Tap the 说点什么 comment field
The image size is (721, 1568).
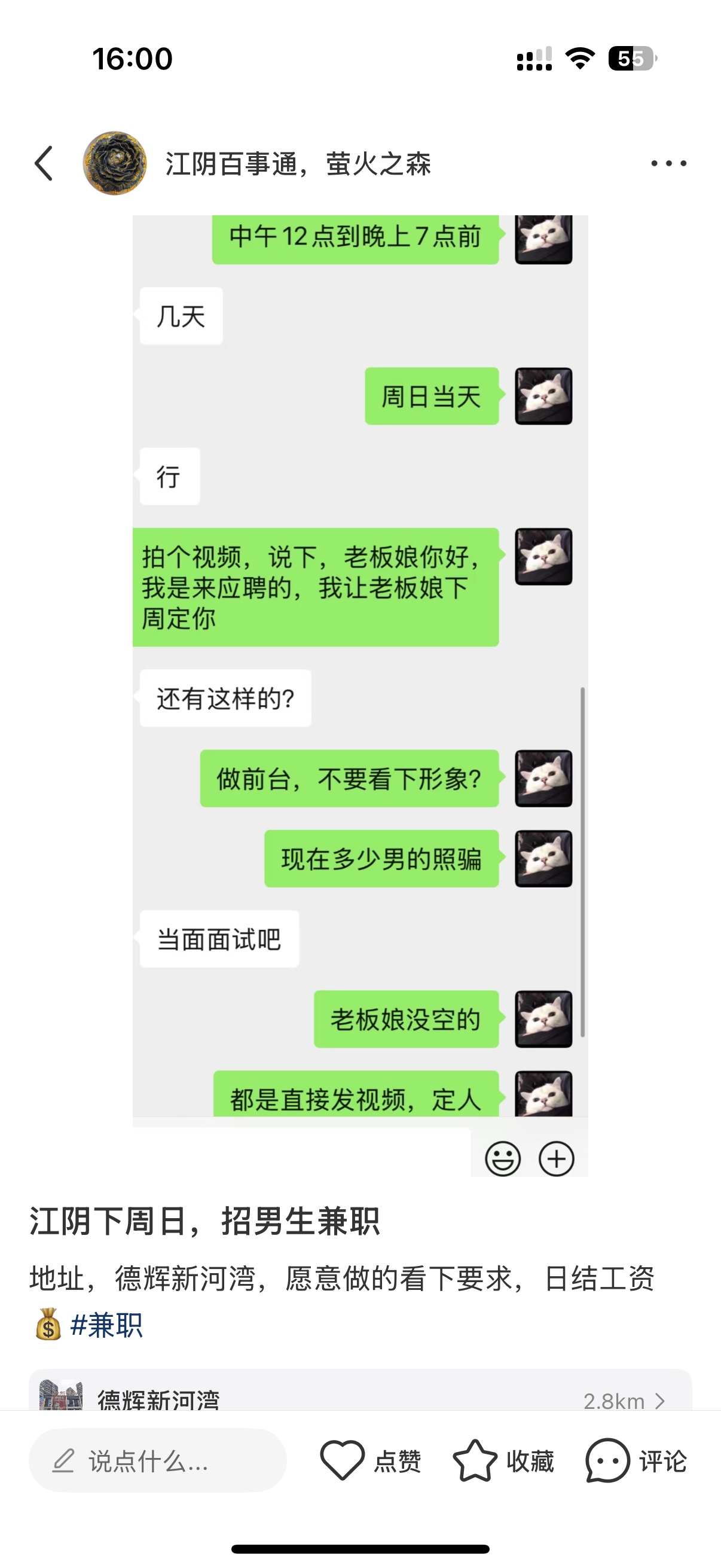(x=157, y=1460)
